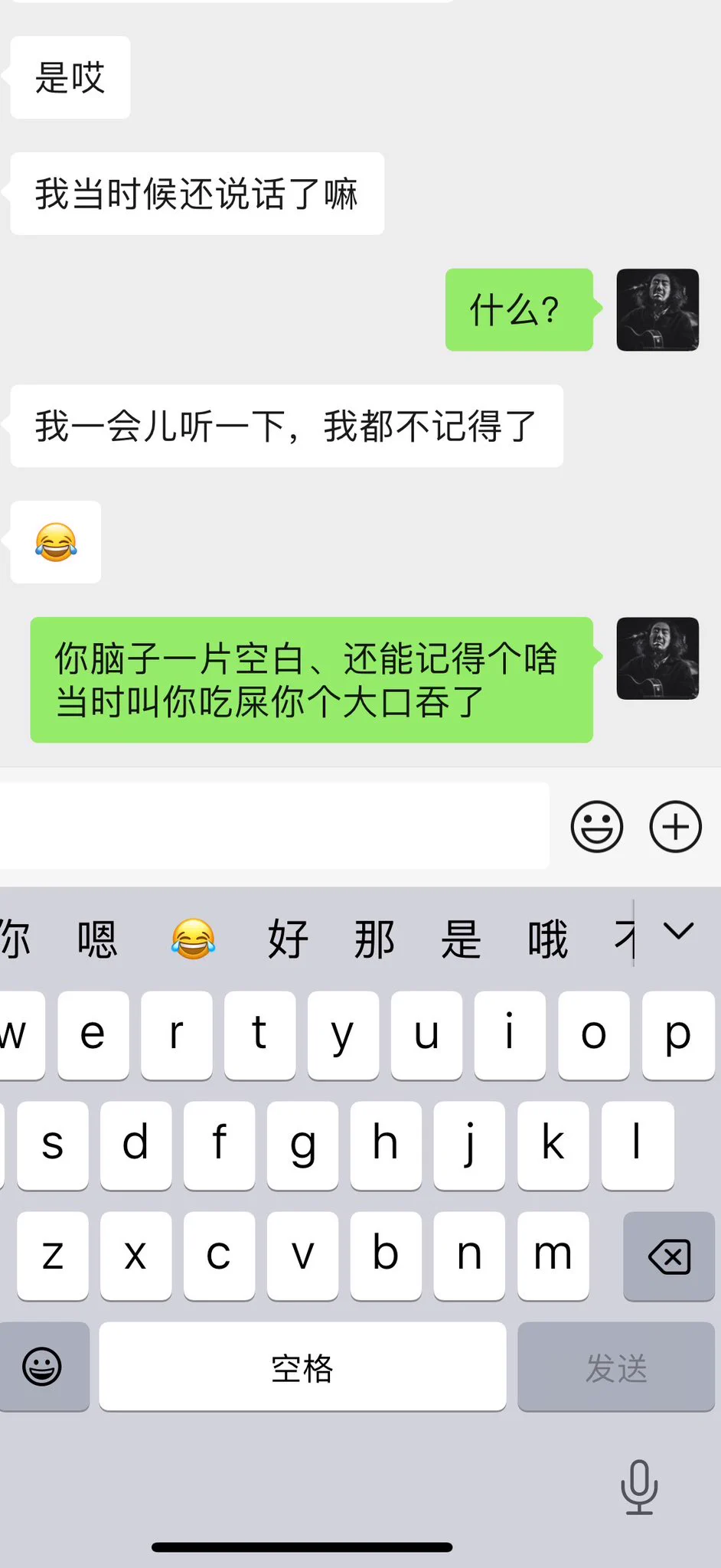
Task: Expand the keyboard suggestion list chevron
Action: [x=678, y=932]
